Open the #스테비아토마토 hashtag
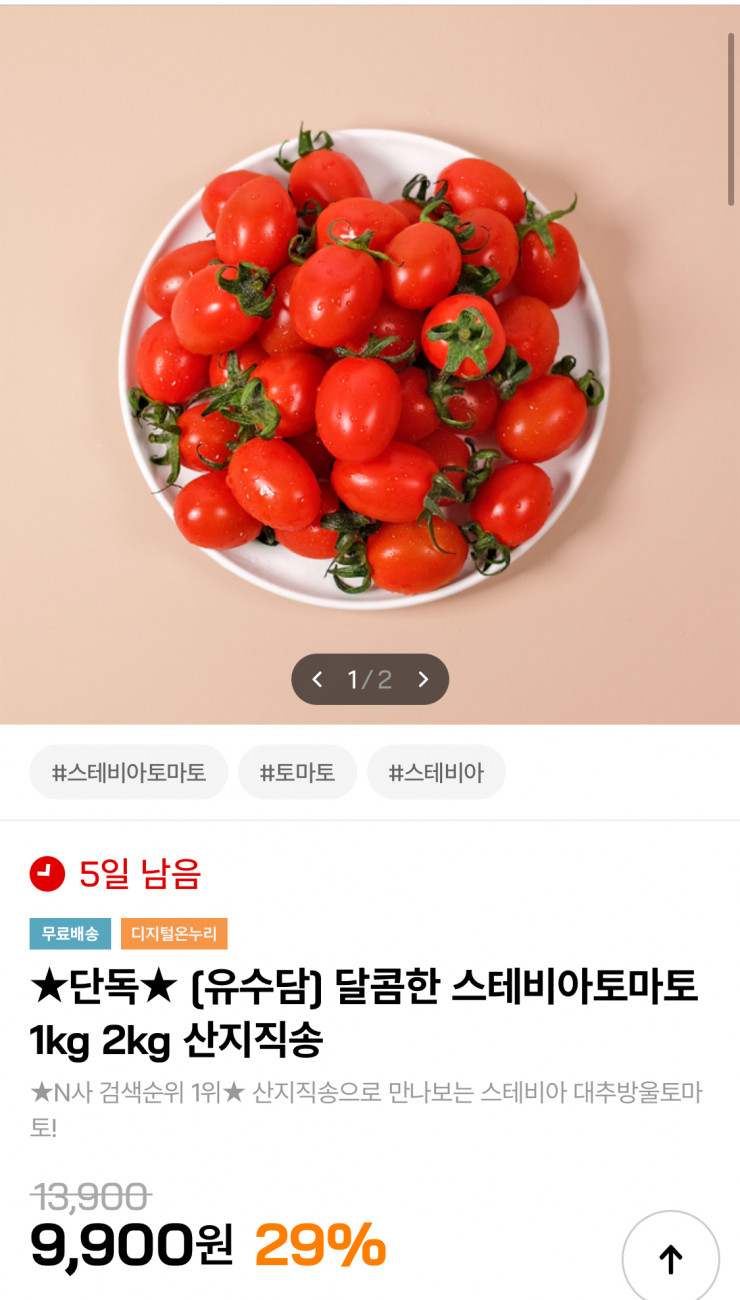The height and width of the screenshot is (1300, 740). (128, 772)
